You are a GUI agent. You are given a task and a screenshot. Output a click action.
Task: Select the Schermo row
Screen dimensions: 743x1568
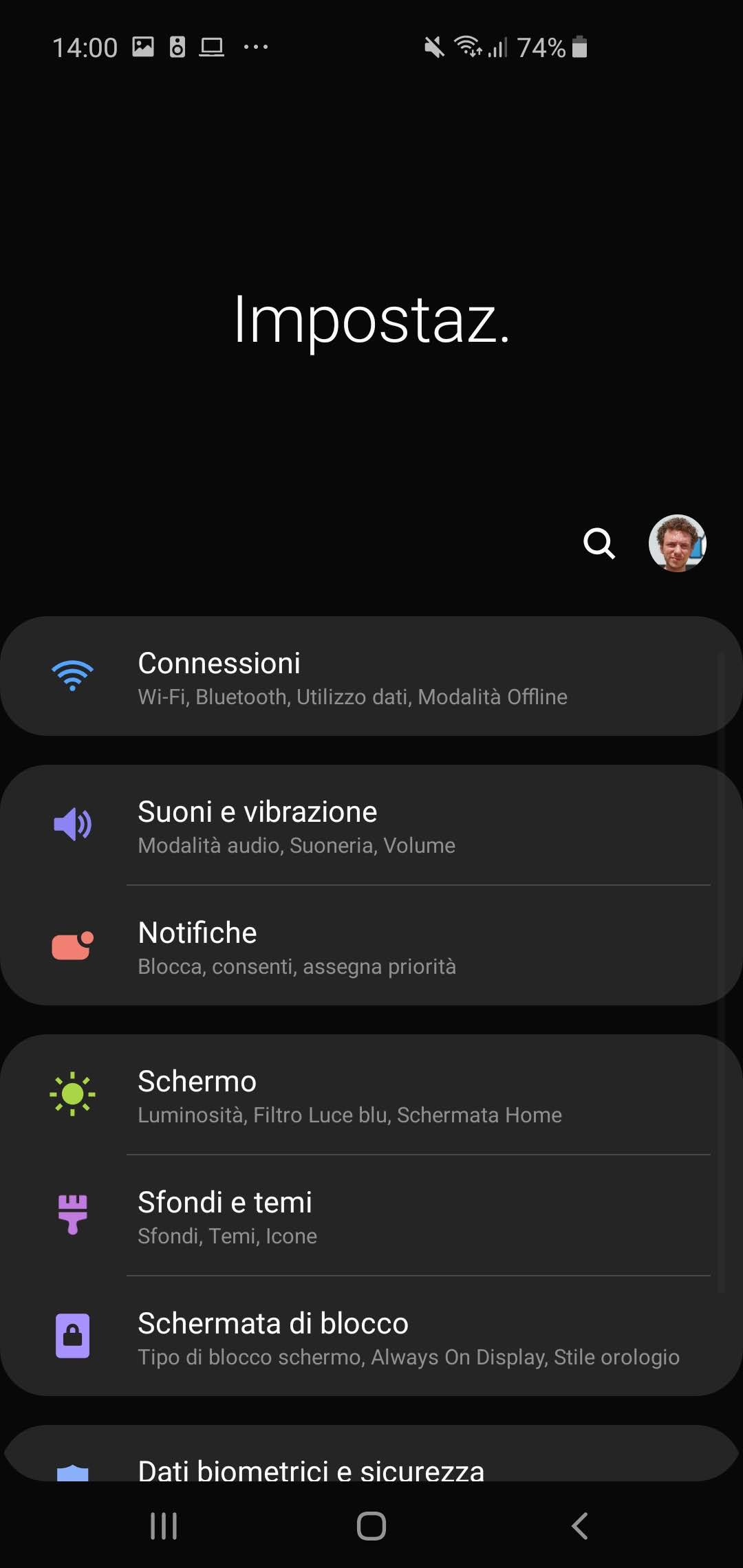tap(371, 1095)
